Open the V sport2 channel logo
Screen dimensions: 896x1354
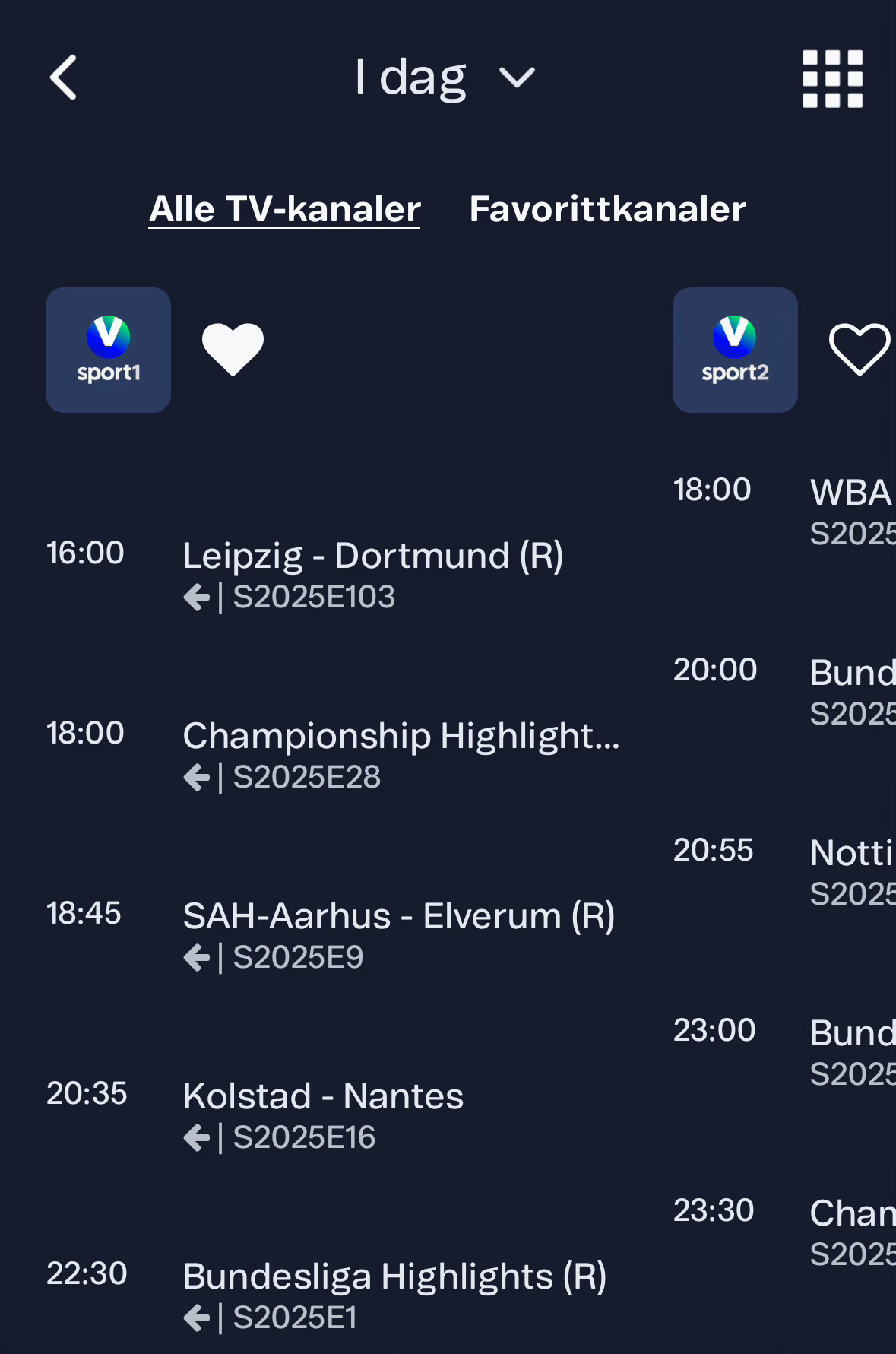734,350
